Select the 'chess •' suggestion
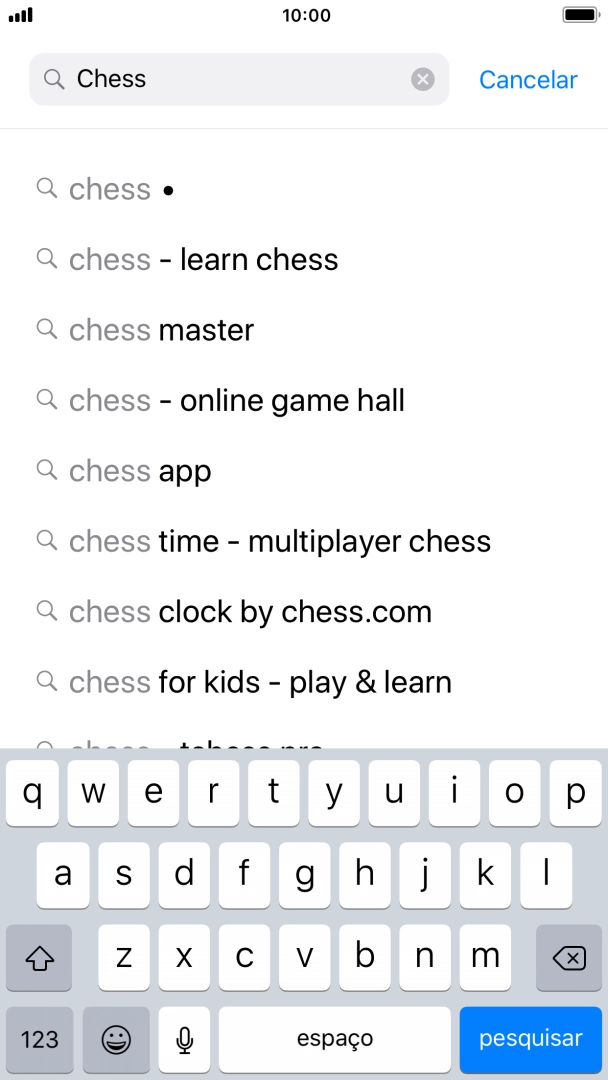The width and height of the screenshot is (608, 1080). [121, 189]
